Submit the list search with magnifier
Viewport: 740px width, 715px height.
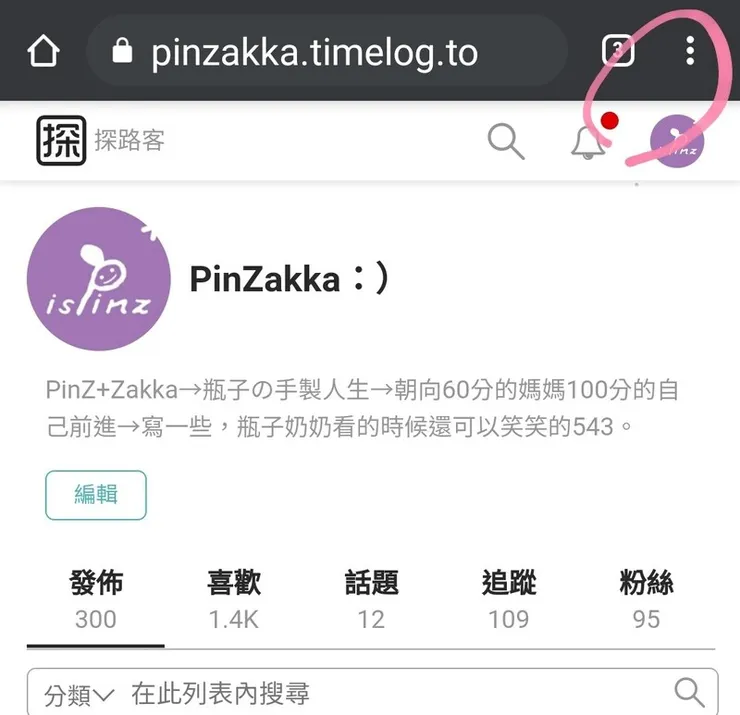pos(689,692)
